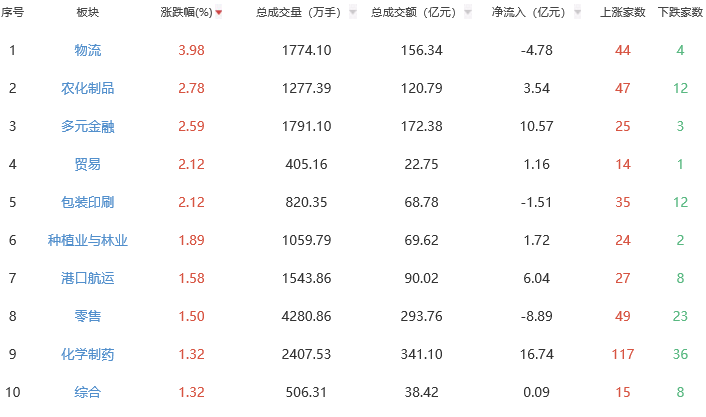Select the 零售 sector
This screenshot has height=417, width=706.
coord(88,316)
